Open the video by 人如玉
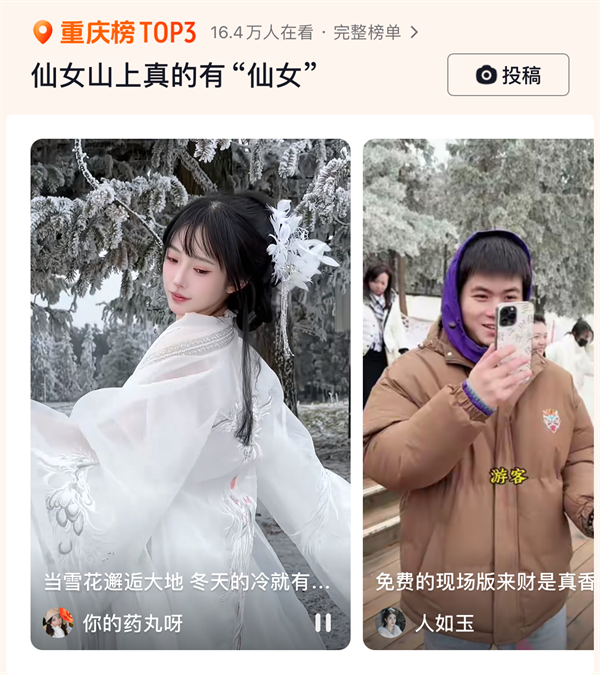The width and height of the screenshot is (600, 674). pyautogui.click(x=478, y=380)
